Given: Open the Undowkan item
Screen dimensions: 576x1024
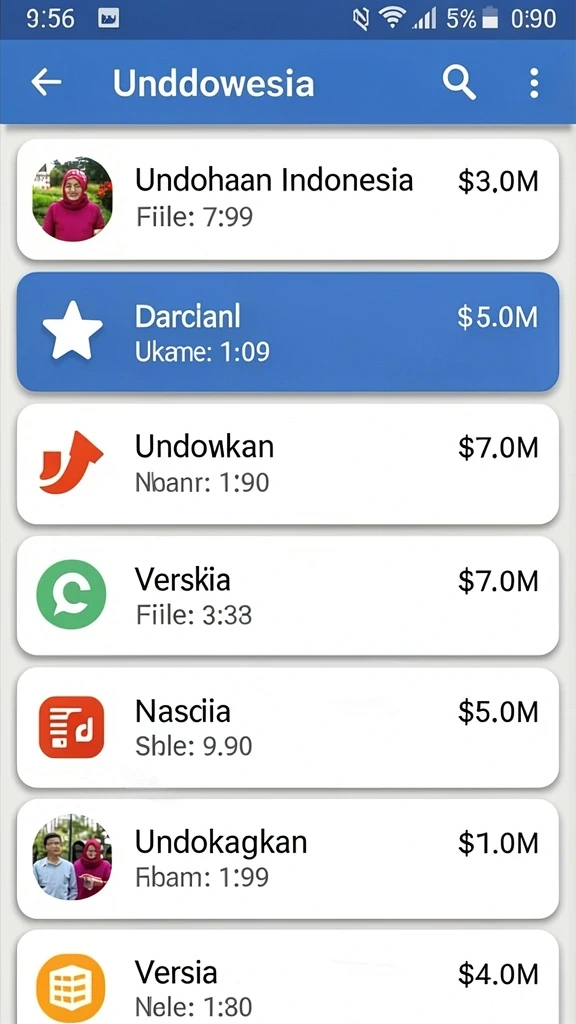Looking at the screenshot, I should click(x=287, y=464).
